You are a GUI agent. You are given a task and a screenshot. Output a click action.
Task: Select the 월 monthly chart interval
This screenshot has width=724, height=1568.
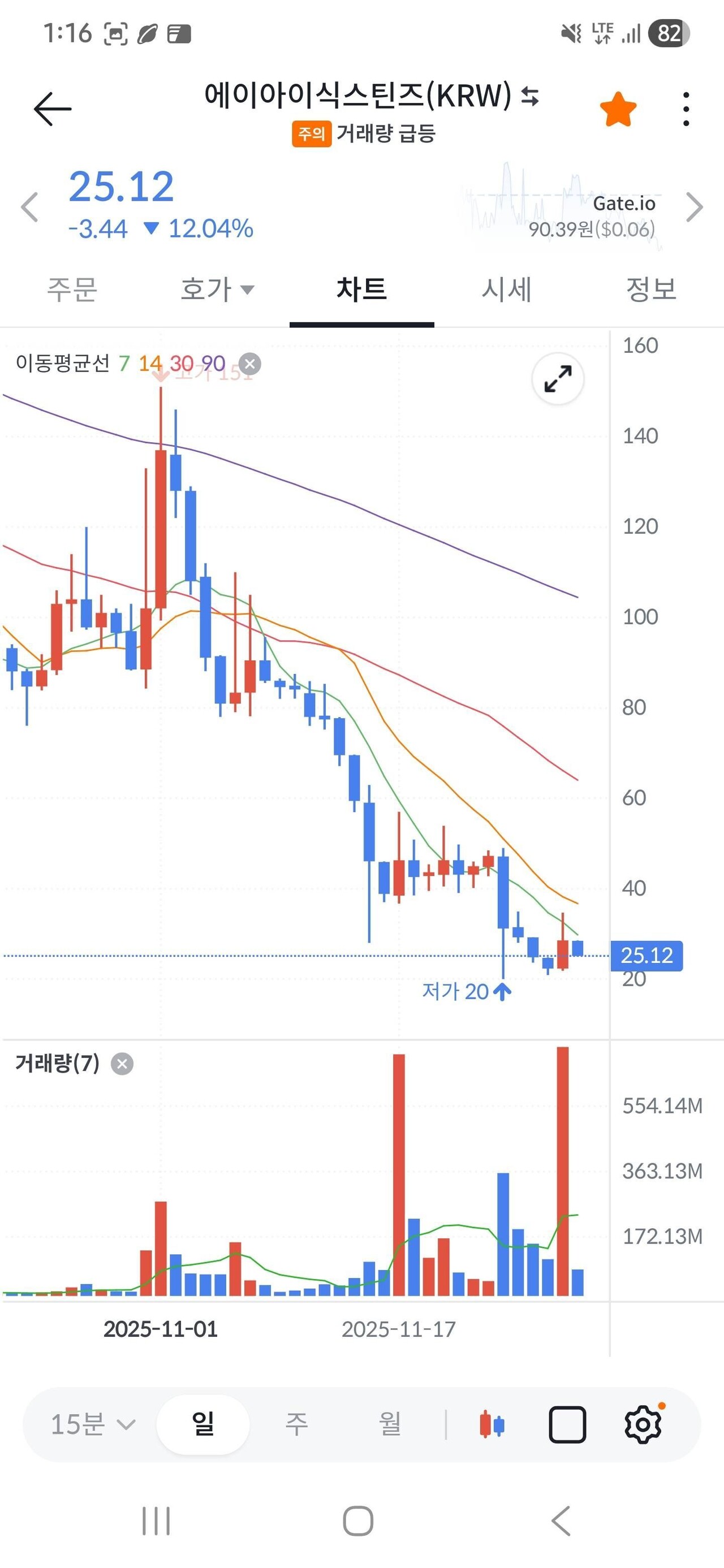point(390,1425)
